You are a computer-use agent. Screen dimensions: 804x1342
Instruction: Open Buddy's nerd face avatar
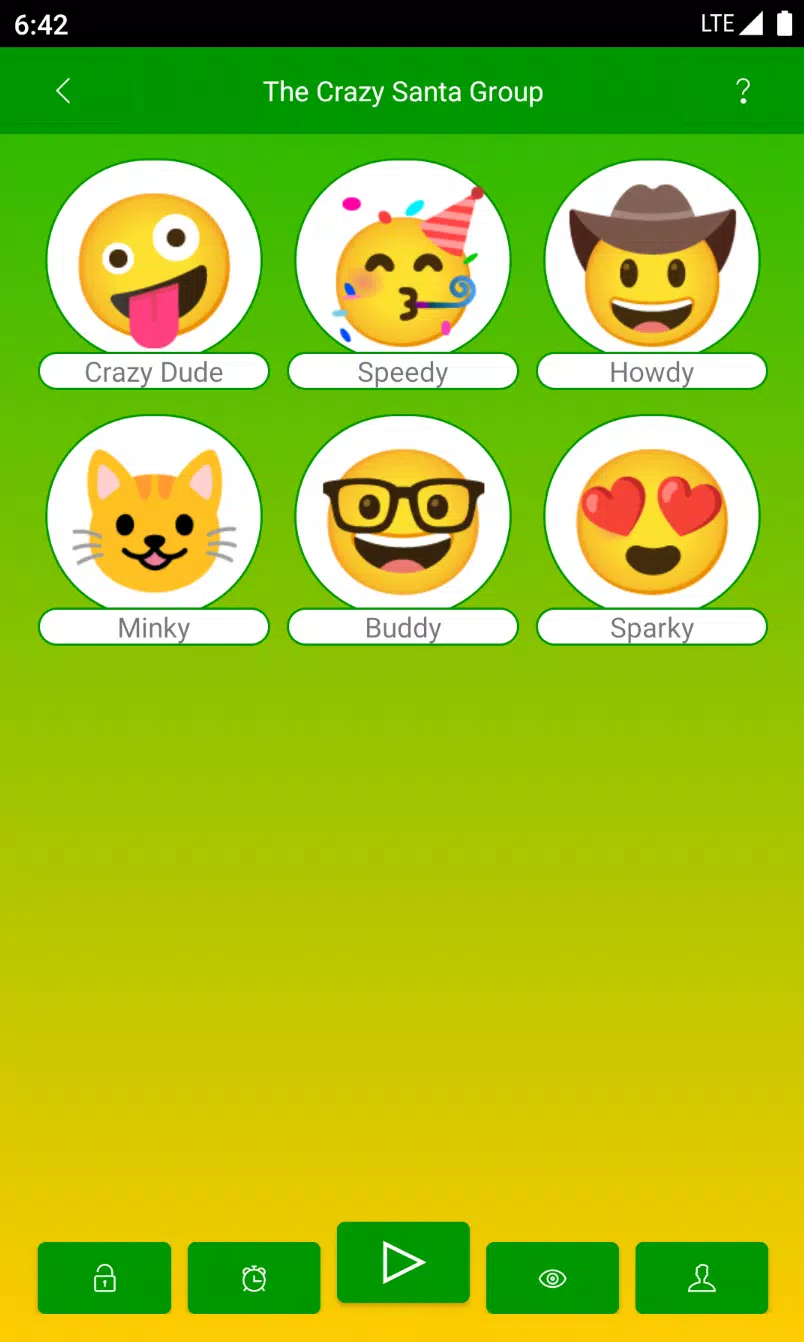click(x=403, y=518)
